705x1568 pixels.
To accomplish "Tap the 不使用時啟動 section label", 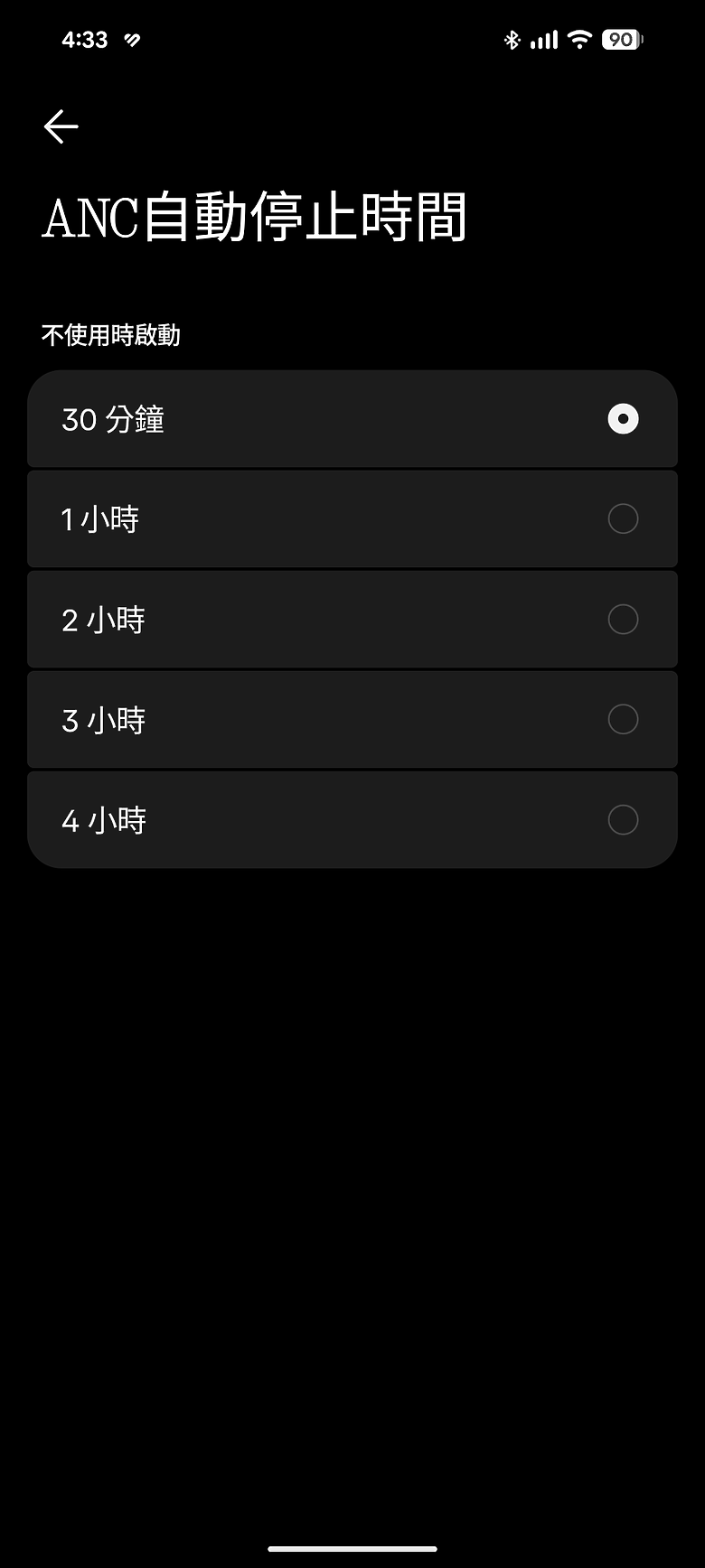I will [110, 335].
